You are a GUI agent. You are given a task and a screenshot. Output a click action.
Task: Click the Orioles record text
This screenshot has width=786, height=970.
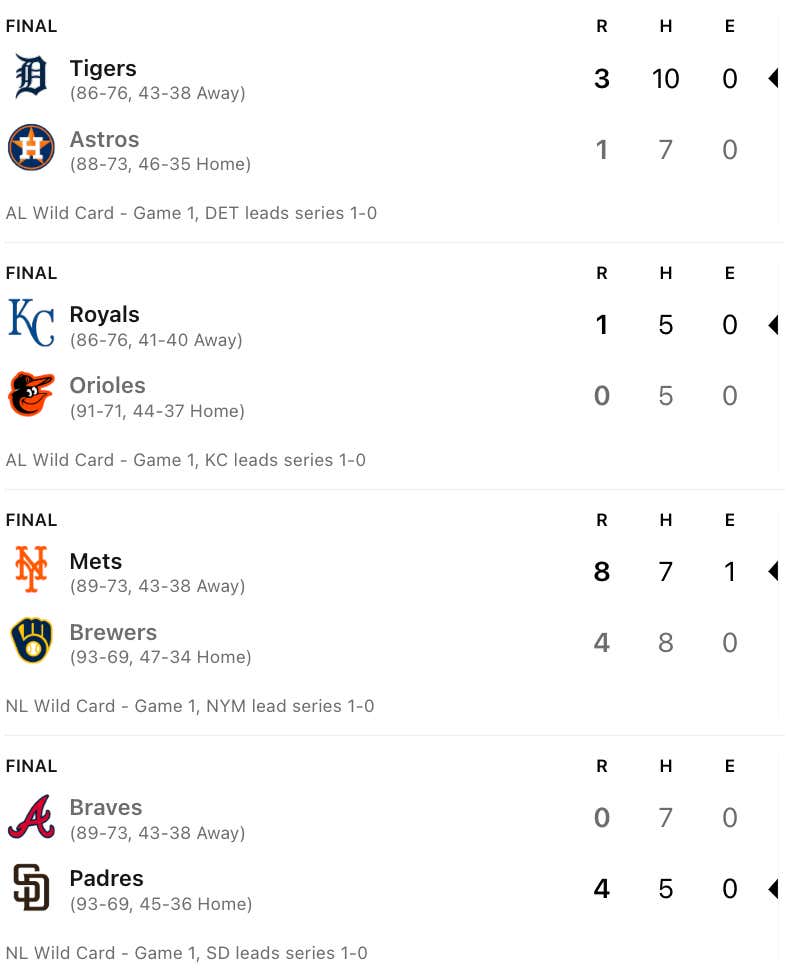157,410
